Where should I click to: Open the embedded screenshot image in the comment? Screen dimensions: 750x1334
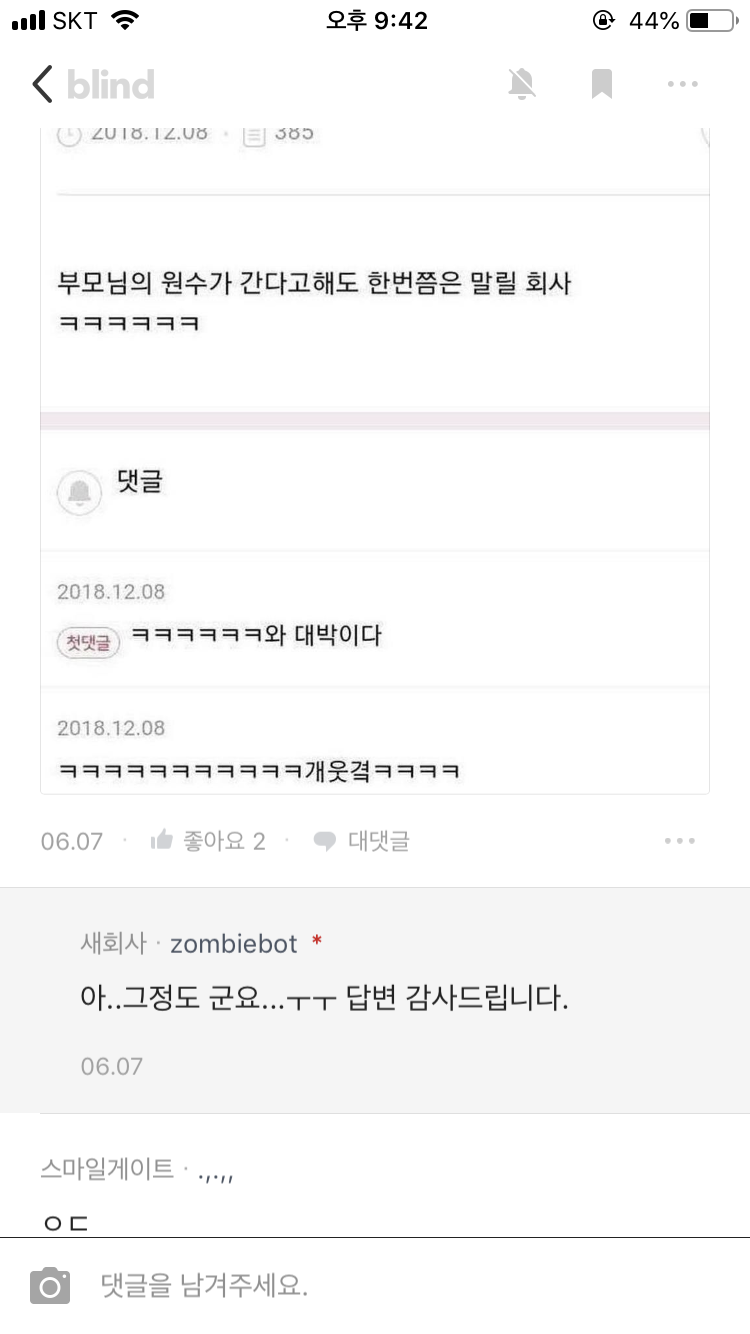375,460
